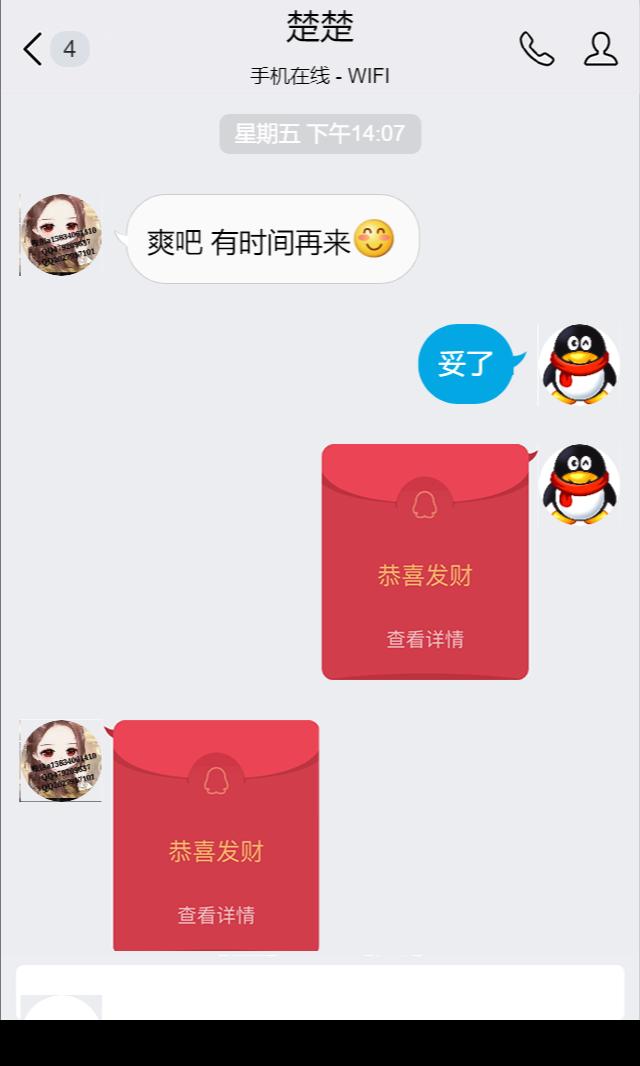Open the red packet received from 楚楚
The width and height of the screenshot is (640, 1066).
(x=216, y=837)
